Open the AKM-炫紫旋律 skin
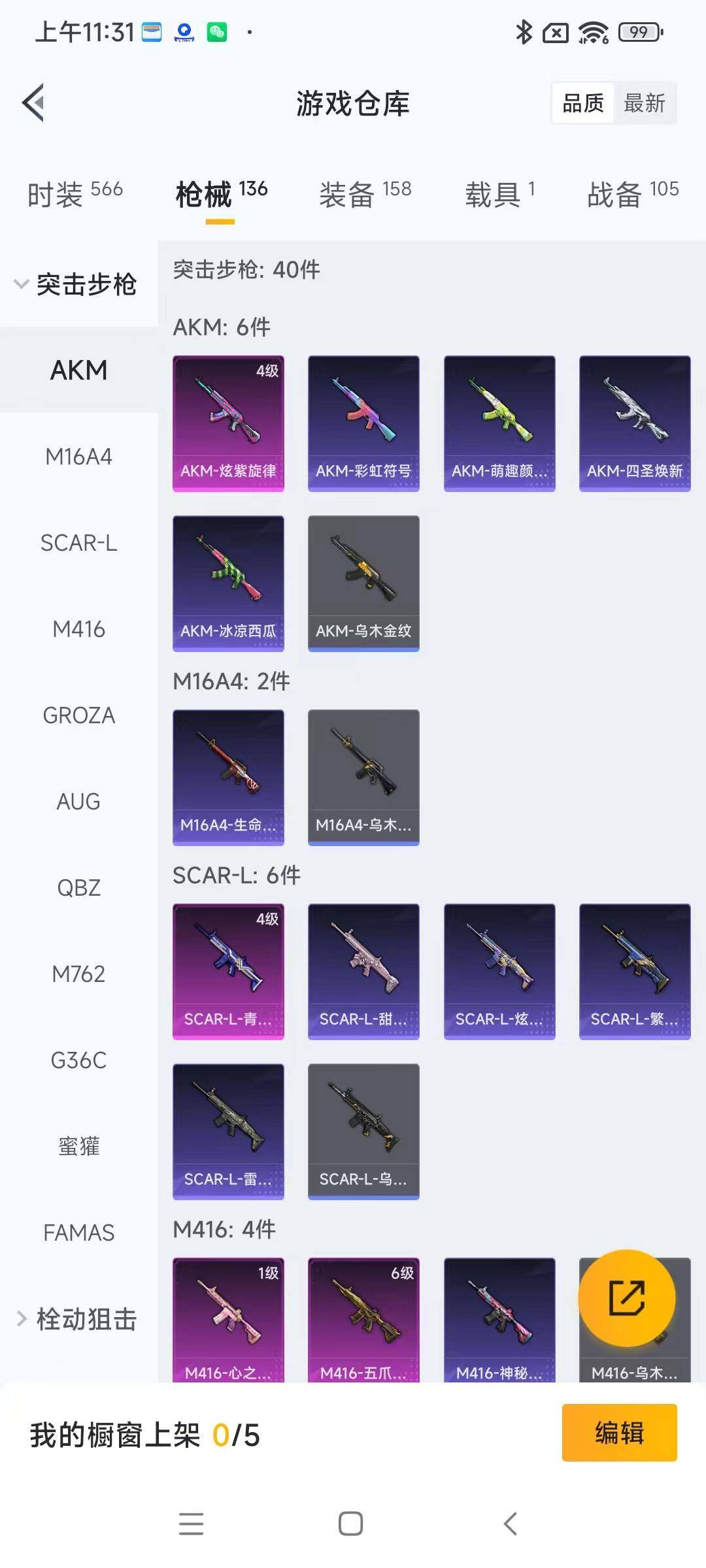706x1568 pixels. [228, 423]
